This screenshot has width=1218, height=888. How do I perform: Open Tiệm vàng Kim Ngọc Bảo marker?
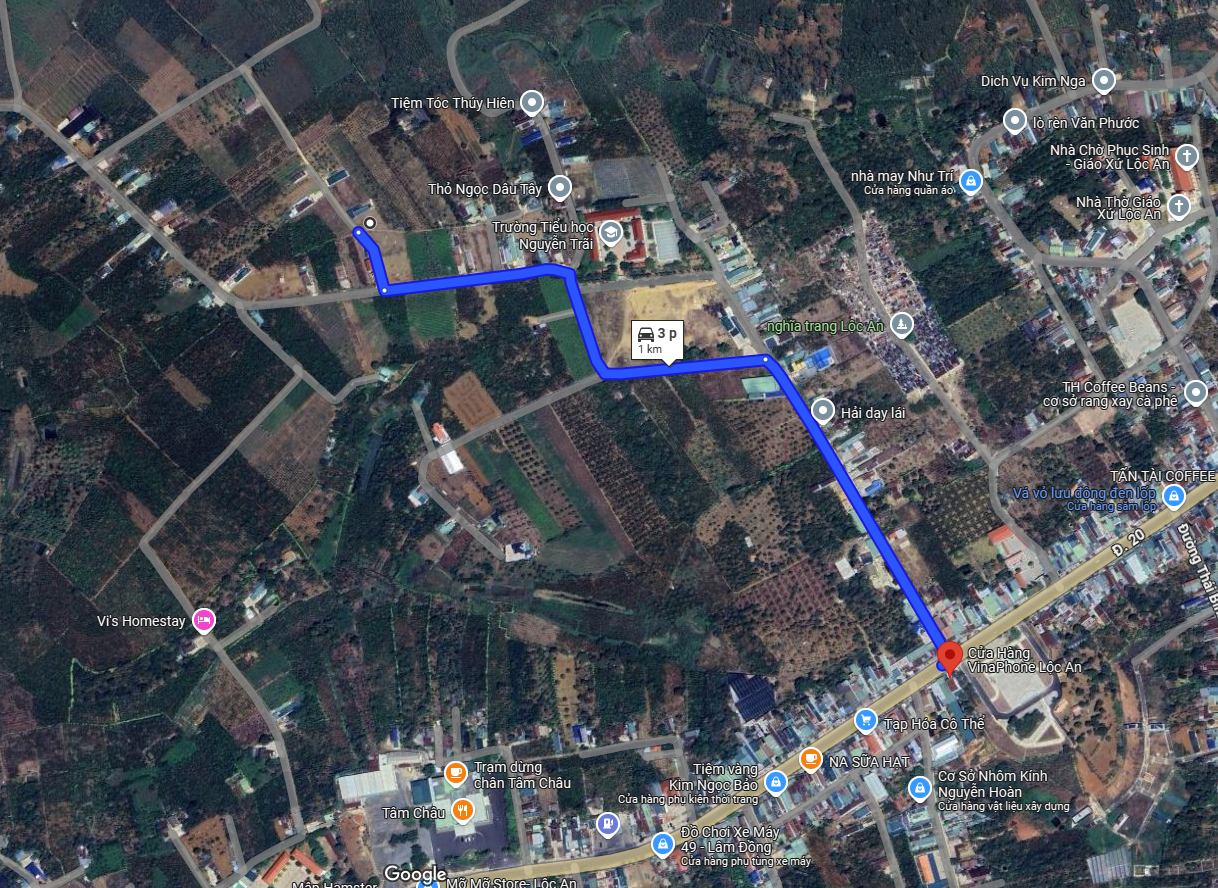coord(774,779)
